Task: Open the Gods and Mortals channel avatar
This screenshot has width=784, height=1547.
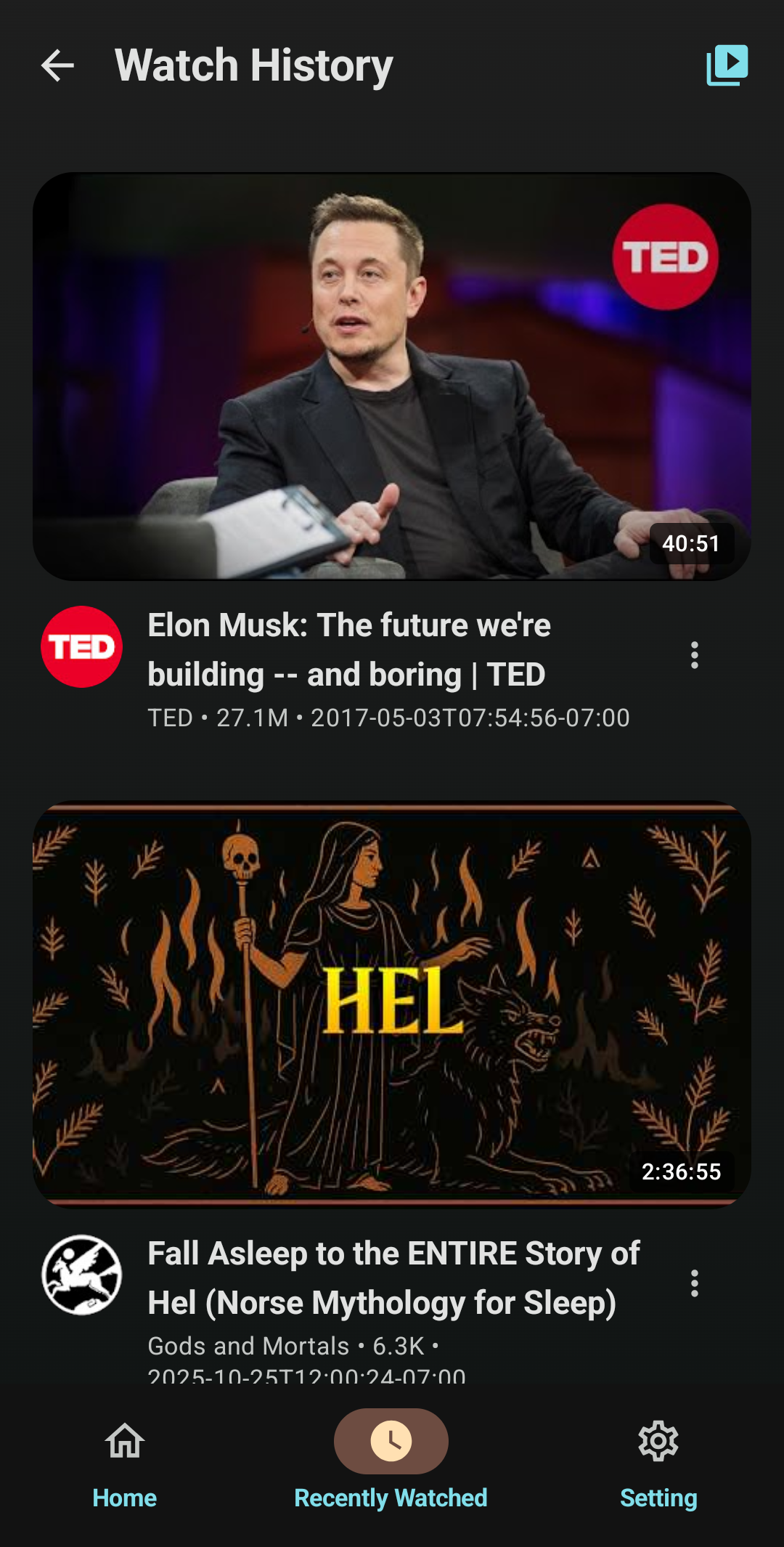Action: click(81, 1275)
